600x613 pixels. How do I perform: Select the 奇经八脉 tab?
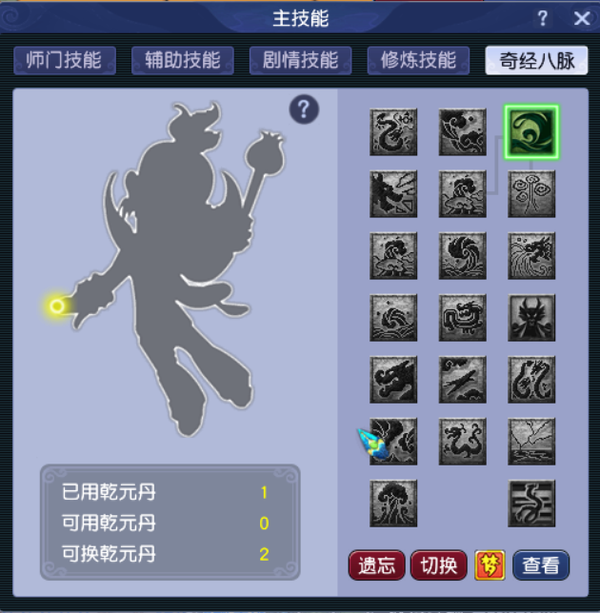(x=536, y=61)
